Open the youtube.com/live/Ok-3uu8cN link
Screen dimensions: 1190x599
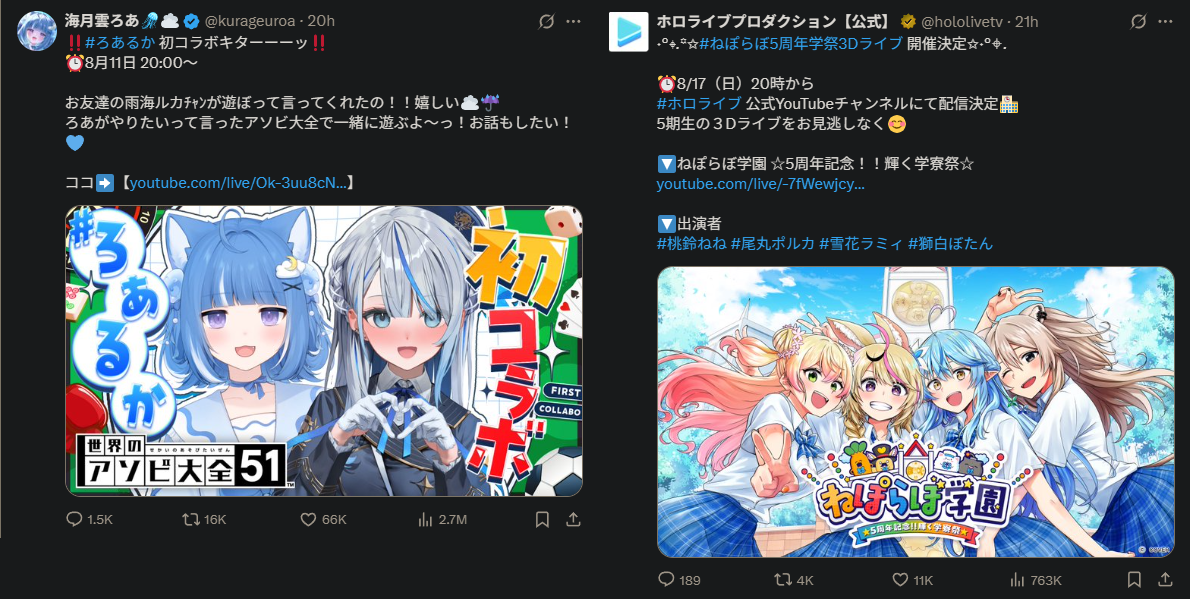click(x=238, y=182)
